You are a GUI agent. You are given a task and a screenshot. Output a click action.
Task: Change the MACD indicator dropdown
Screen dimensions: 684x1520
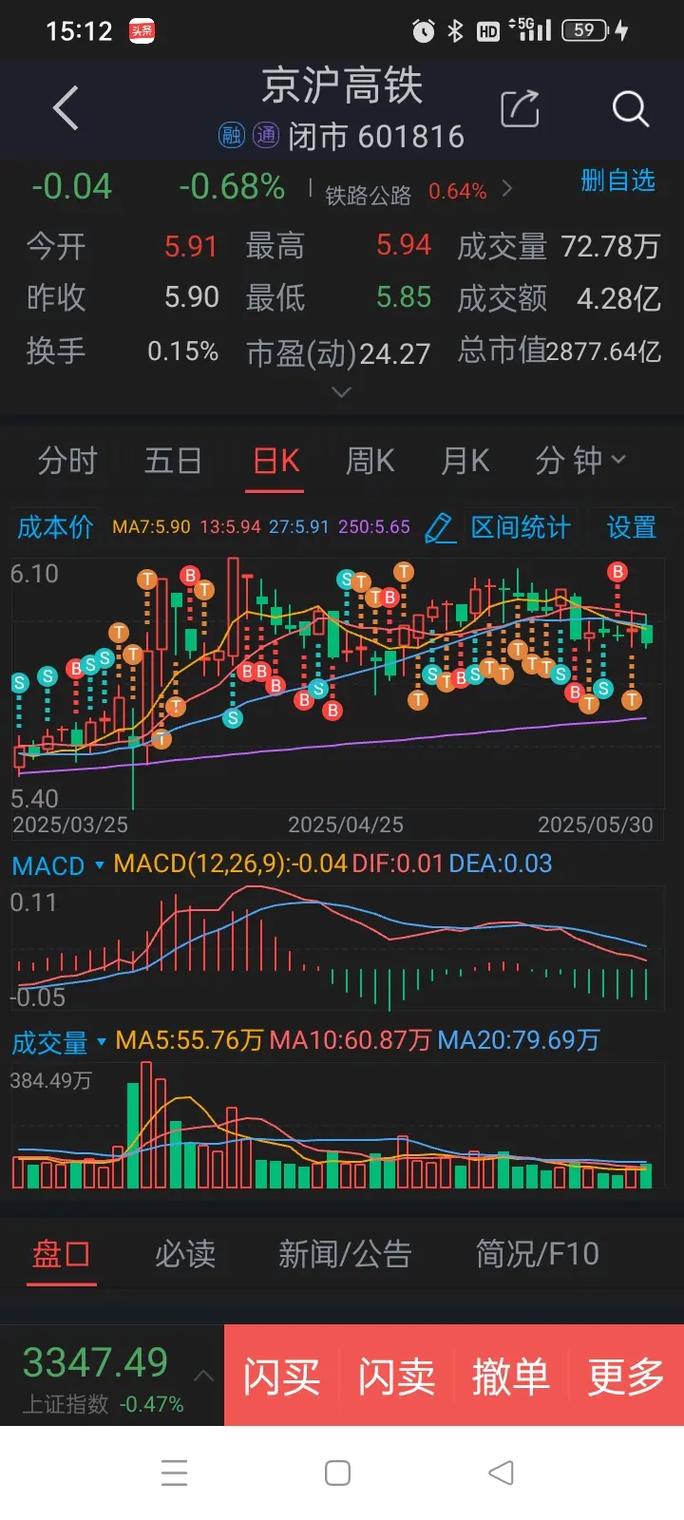coord(58,865)
